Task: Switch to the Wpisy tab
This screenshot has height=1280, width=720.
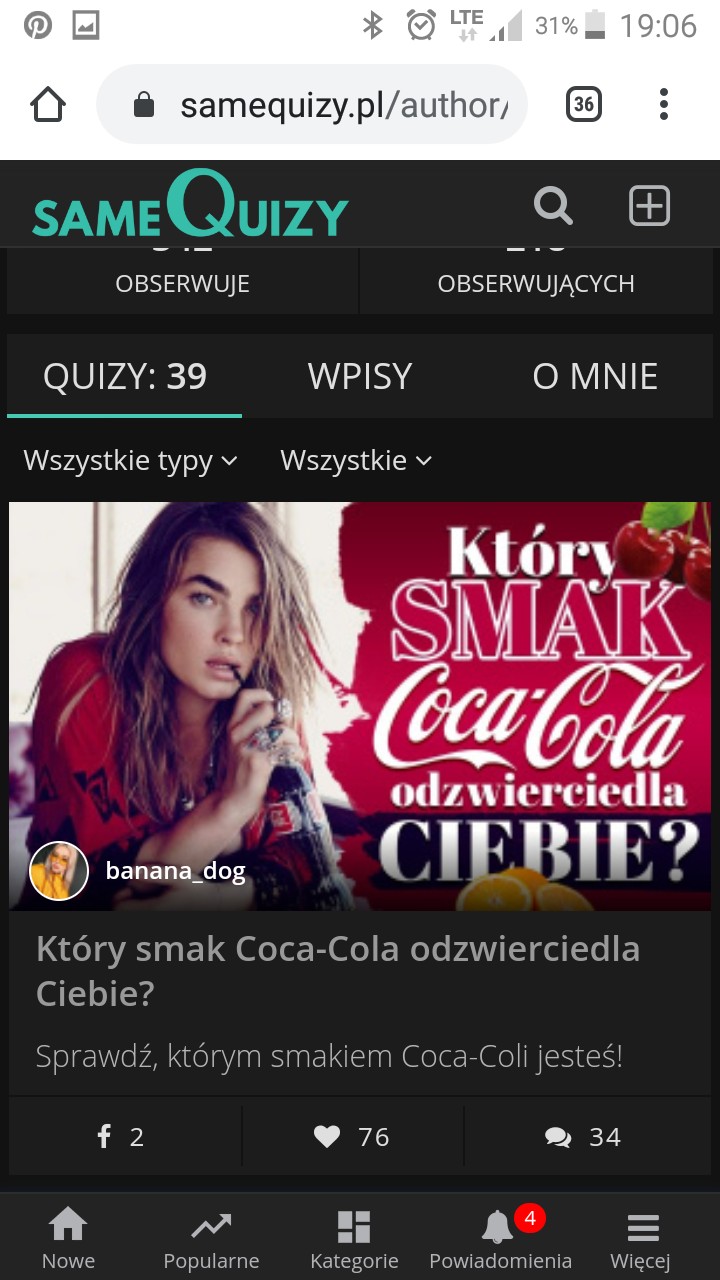Action: (360, 376)
